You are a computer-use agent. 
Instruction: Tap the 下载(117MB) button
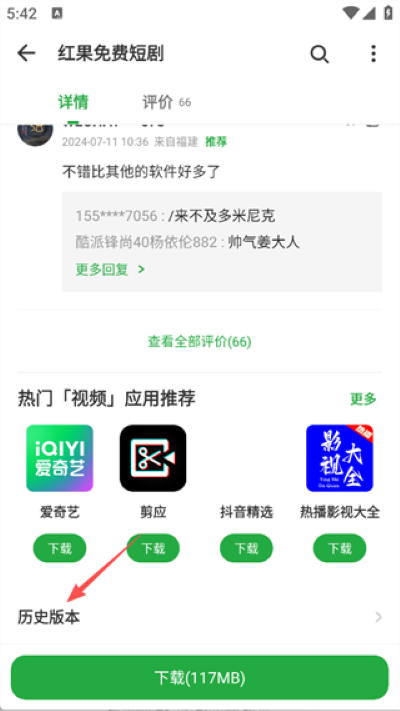coord(200,677)
